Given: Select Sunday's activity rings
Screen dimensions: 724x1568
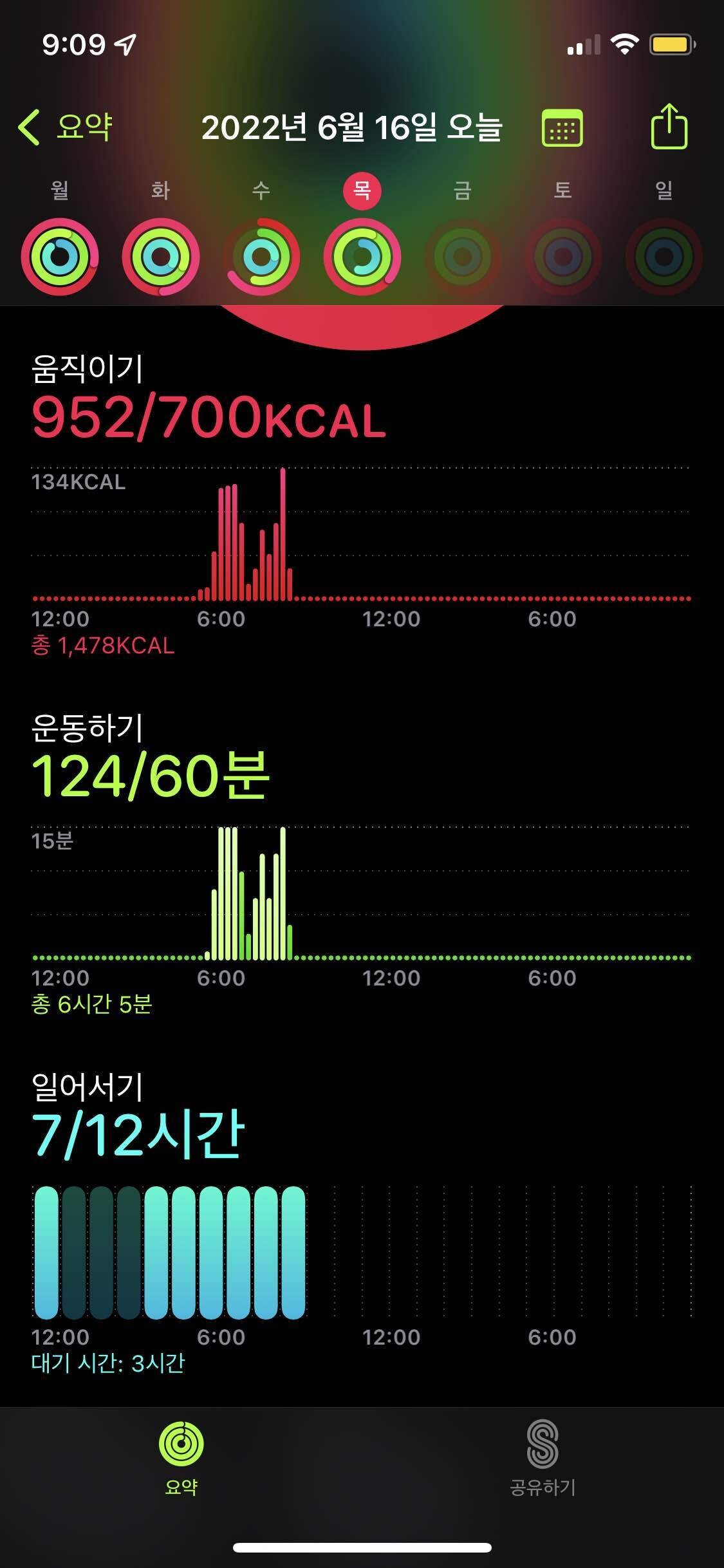Looking at the screenshot, I should point(664,256).
